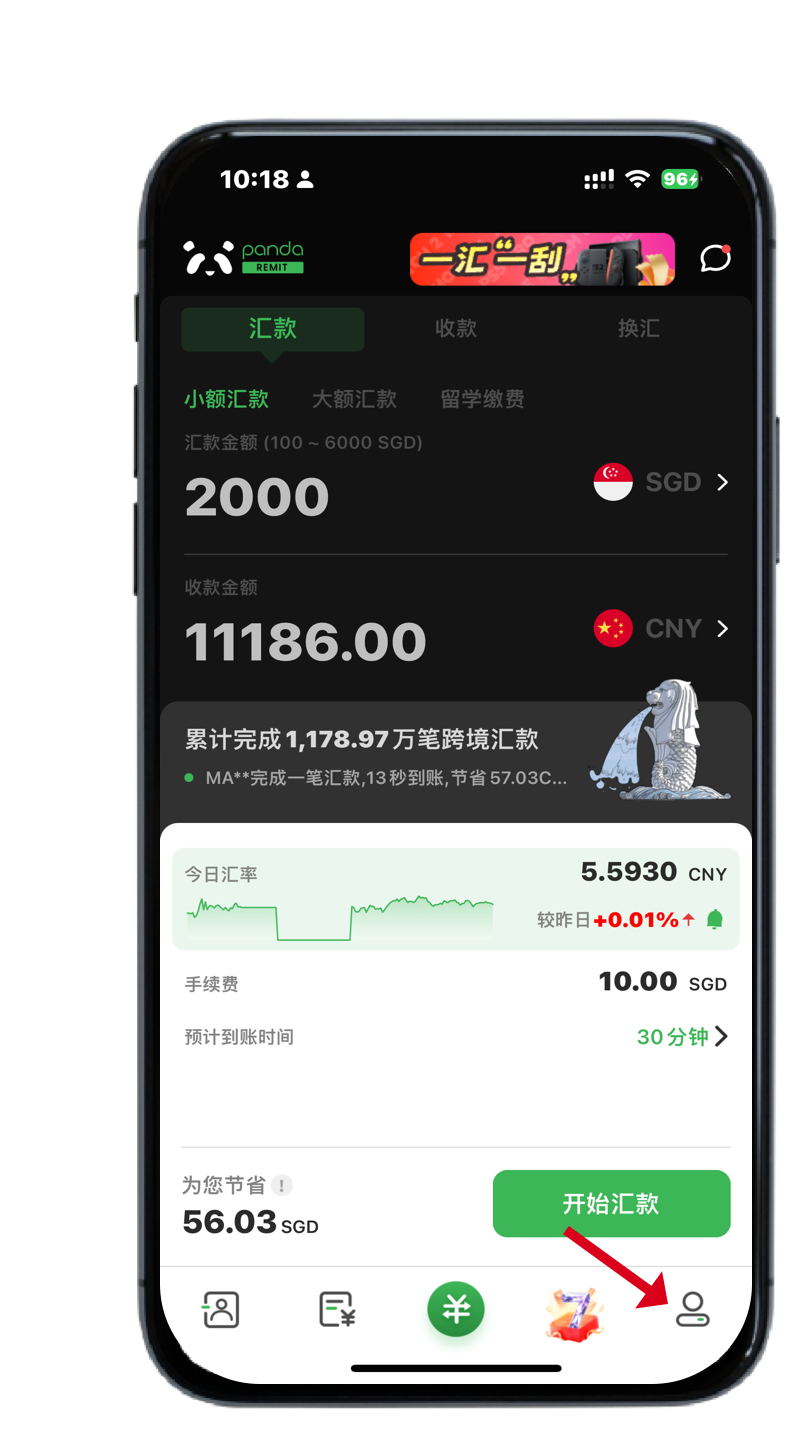Open the promotional scratch-card banner
Screen dimensions: 800x1434
(x=542, y=259)
